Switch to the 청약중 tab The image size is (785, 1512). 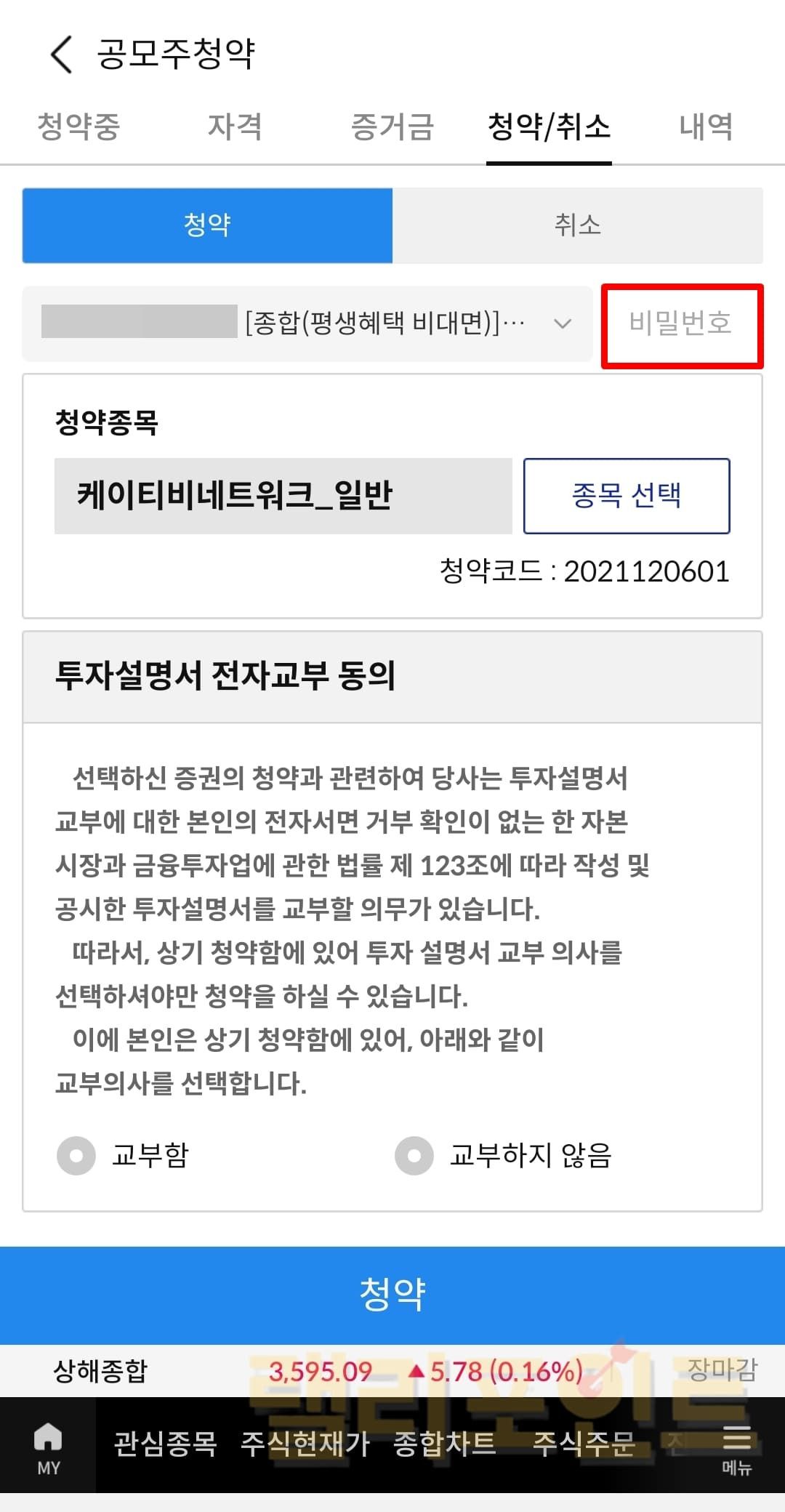[78, 126]
